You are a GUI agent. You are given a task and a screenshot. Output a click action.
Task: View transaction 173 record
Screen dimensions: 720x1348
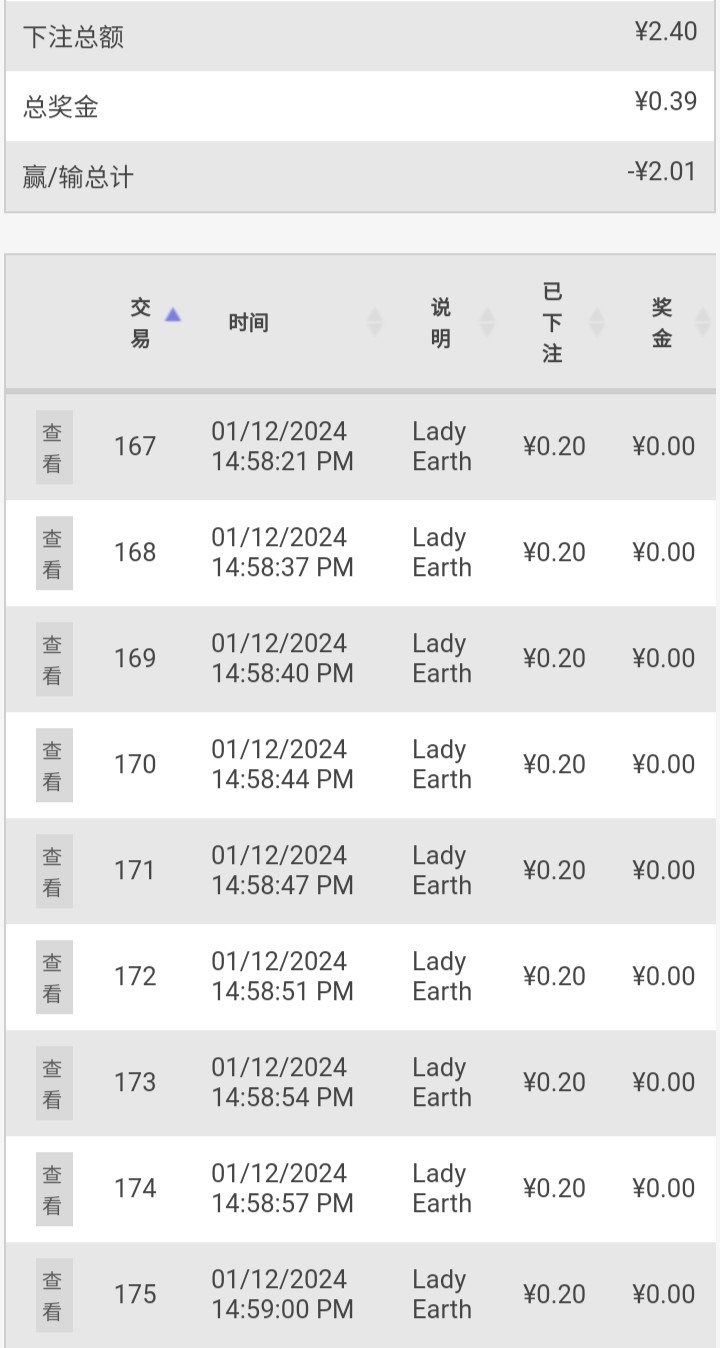click(54, 1083)
